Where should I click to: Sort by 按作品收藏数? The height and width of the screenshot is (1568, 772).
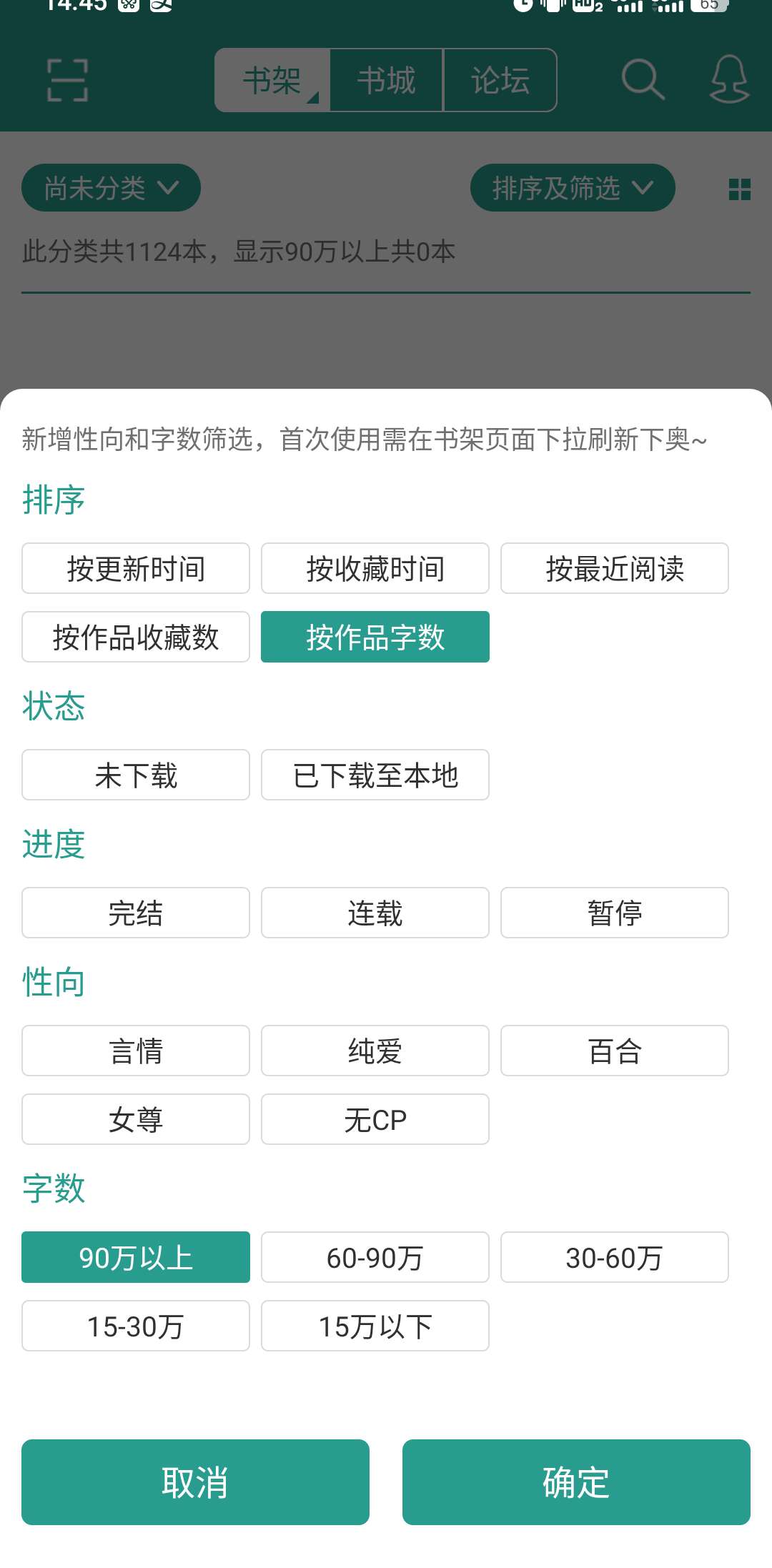tap(136, 637)
